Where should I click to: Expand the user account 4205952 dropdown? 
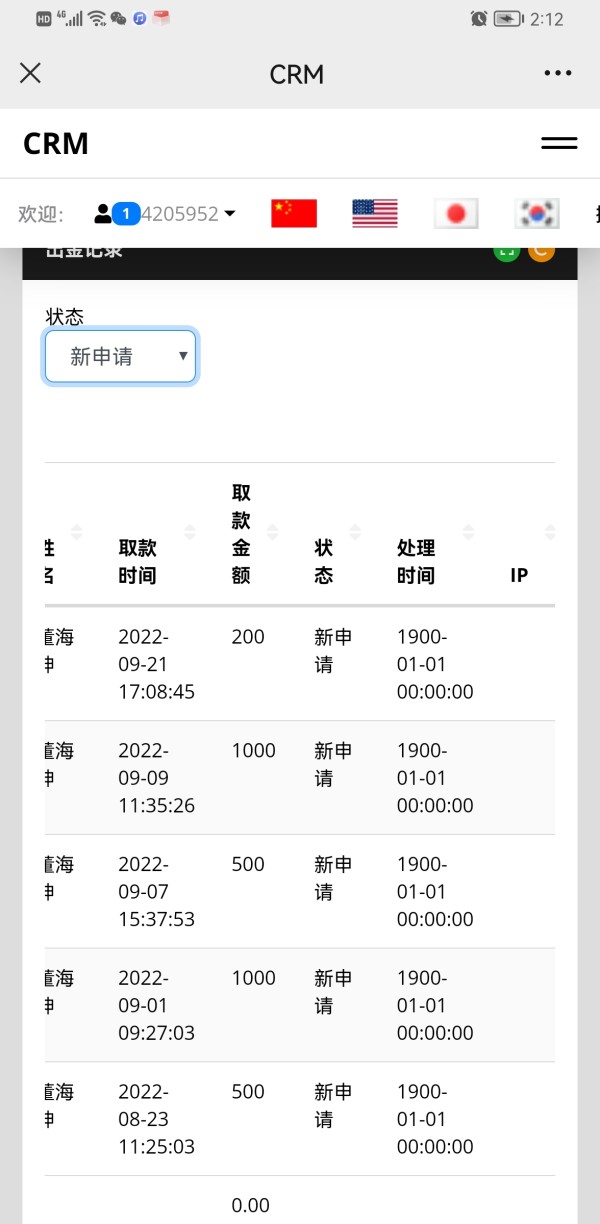point(166,213)
